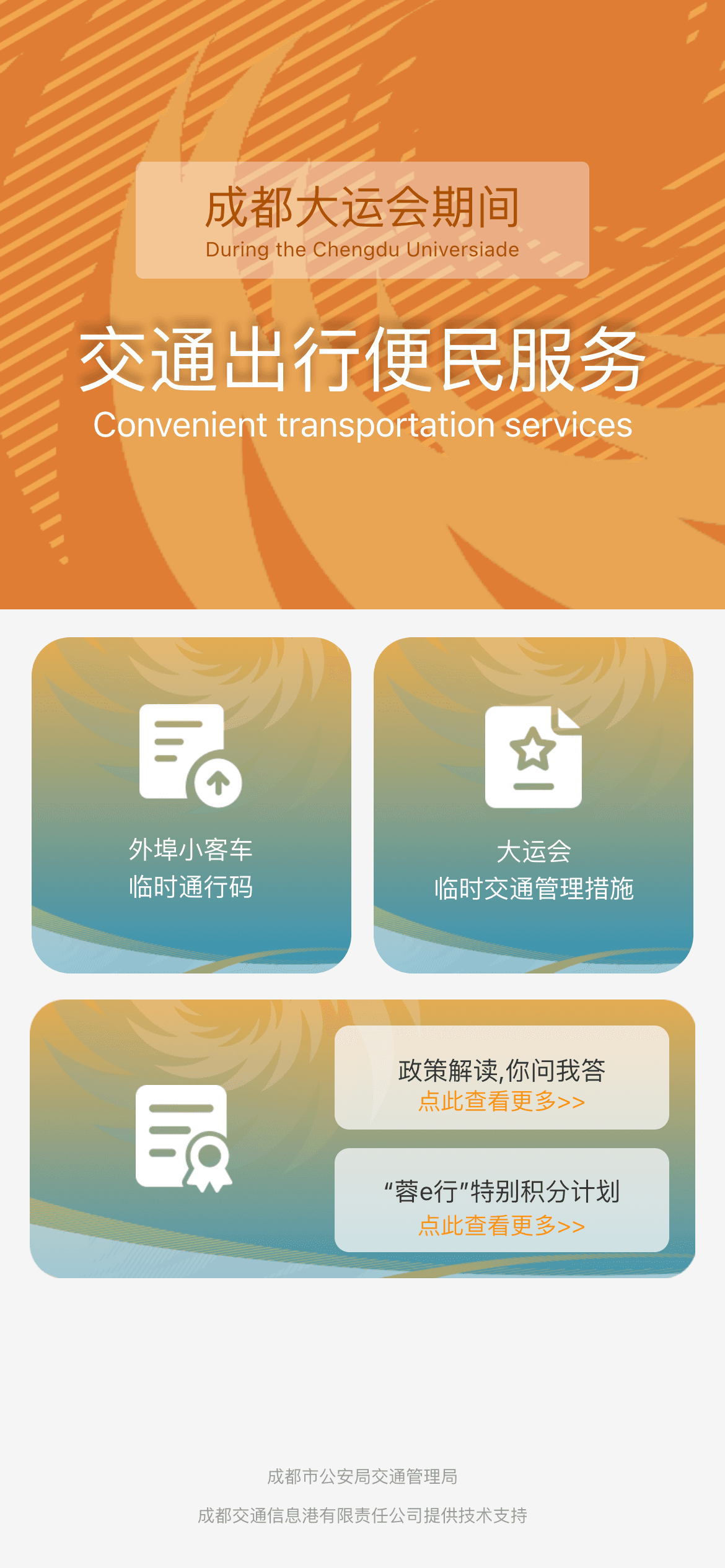Open the 大运会临时交通管理措施 card

pyautogui.click(x=533, y=804)
